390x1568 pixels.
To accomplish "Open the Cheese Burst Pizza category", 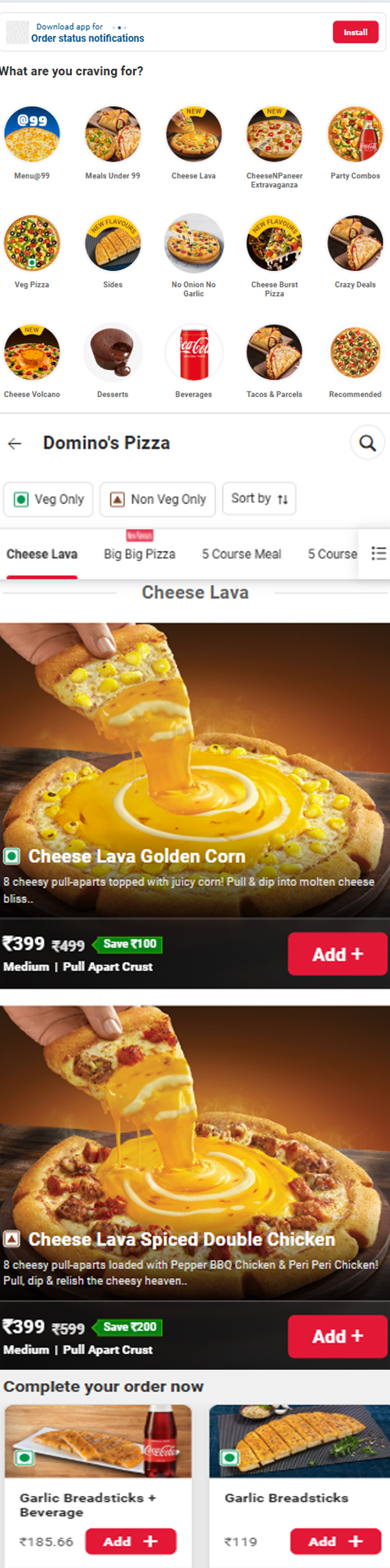I will (x=274, y=243).
